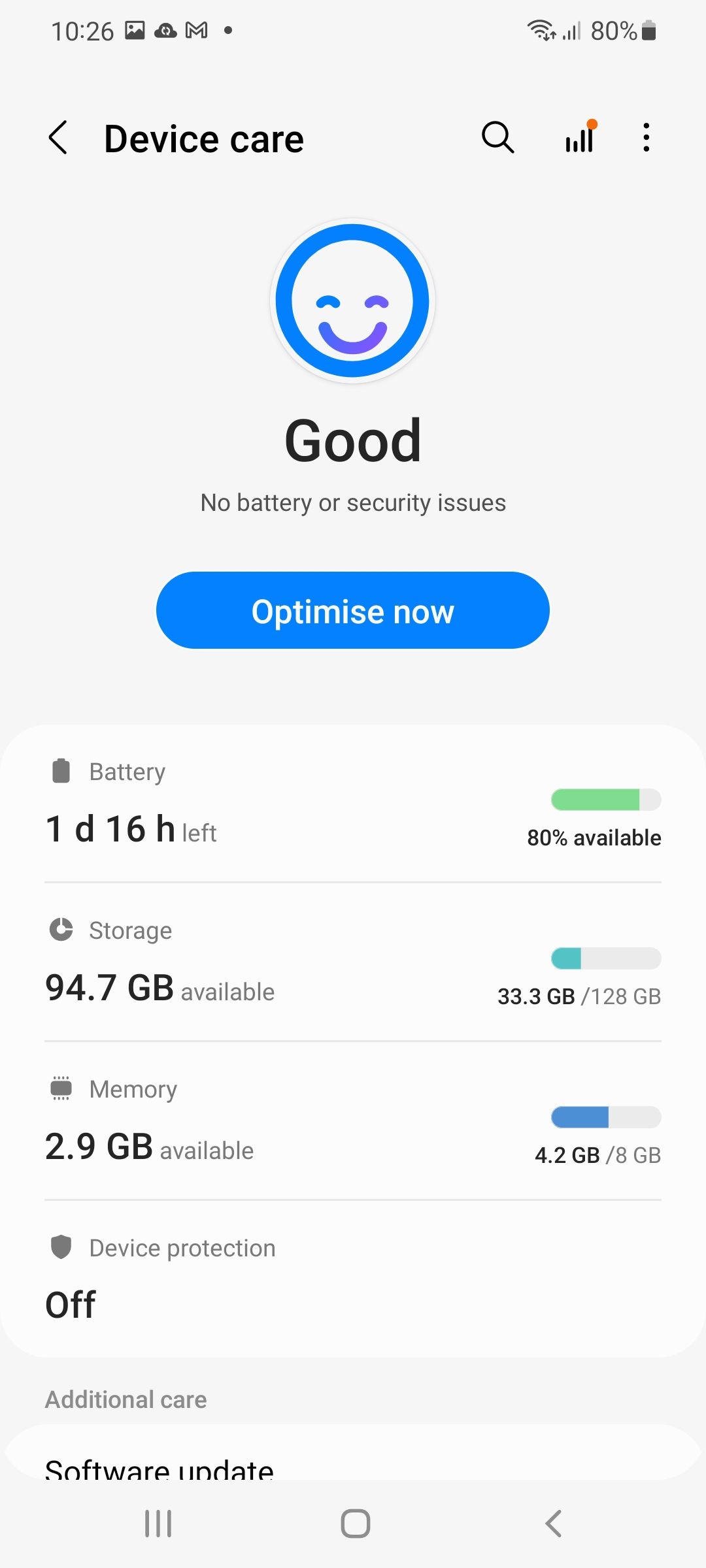
Task: Open Storage details
Action: click(353, 962)
